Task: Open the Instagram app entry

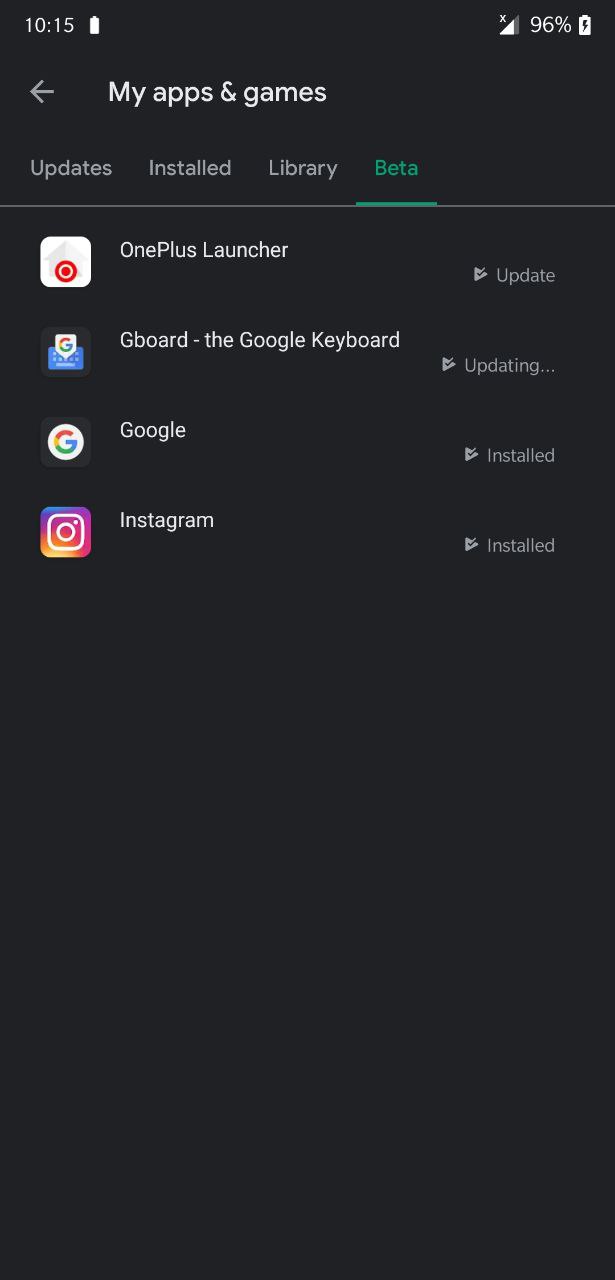Action: pyautogui.click(x=307, y=532)
